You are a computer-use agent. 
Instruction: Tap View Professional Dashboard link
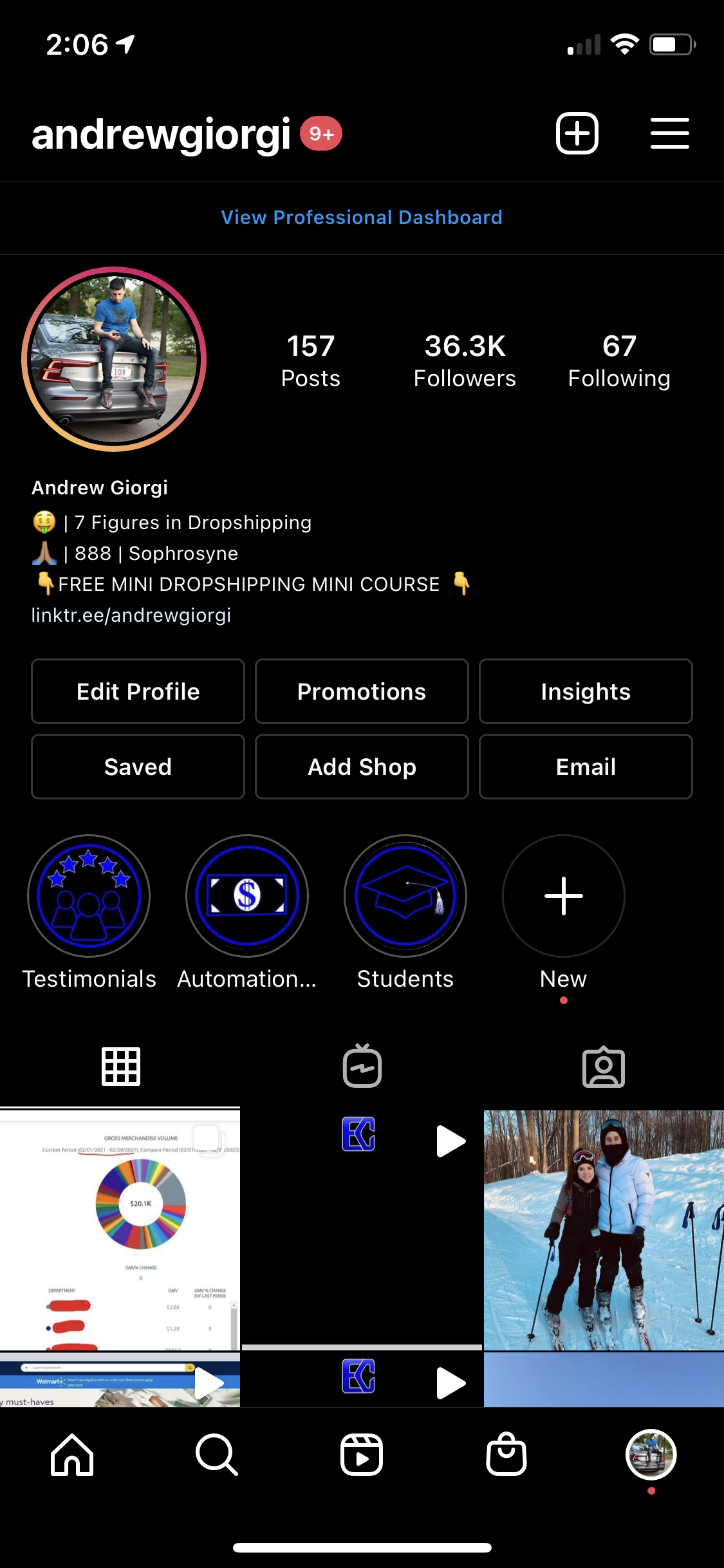362,218
